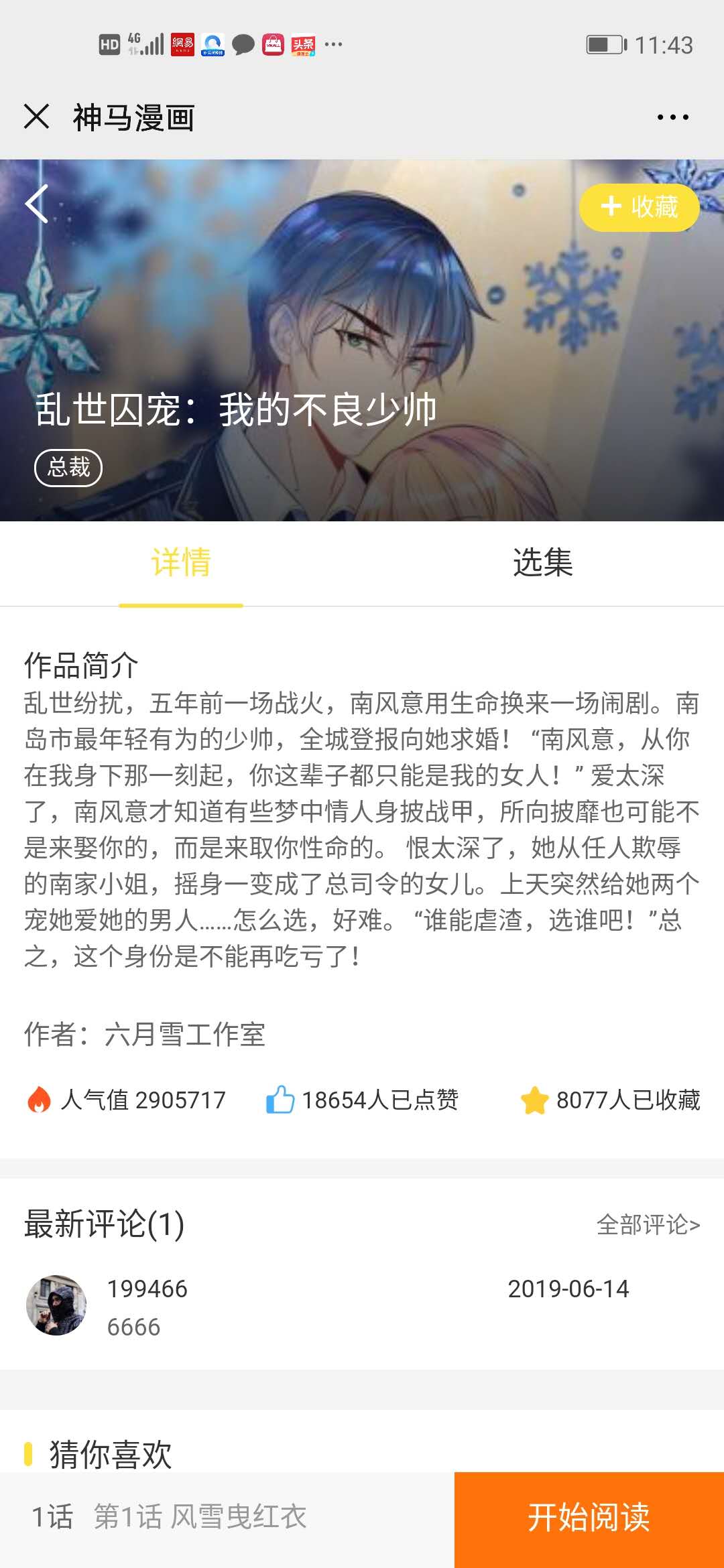Tap the 收藏 button to add to favorites
The height and width of the screenshot is (1568, 724).
(x=639, y=207)
